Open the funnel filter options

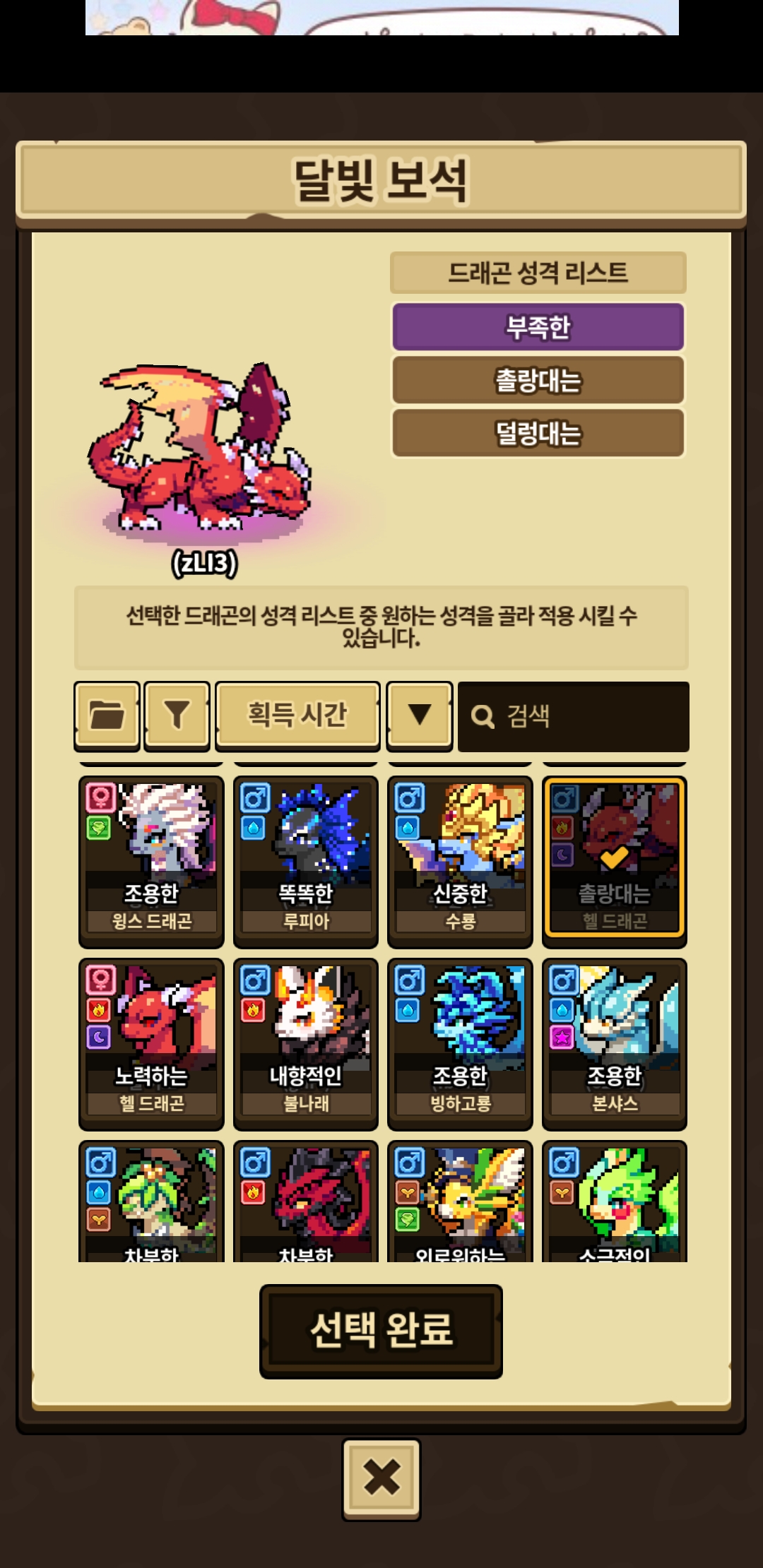click(x=177, y=715)
